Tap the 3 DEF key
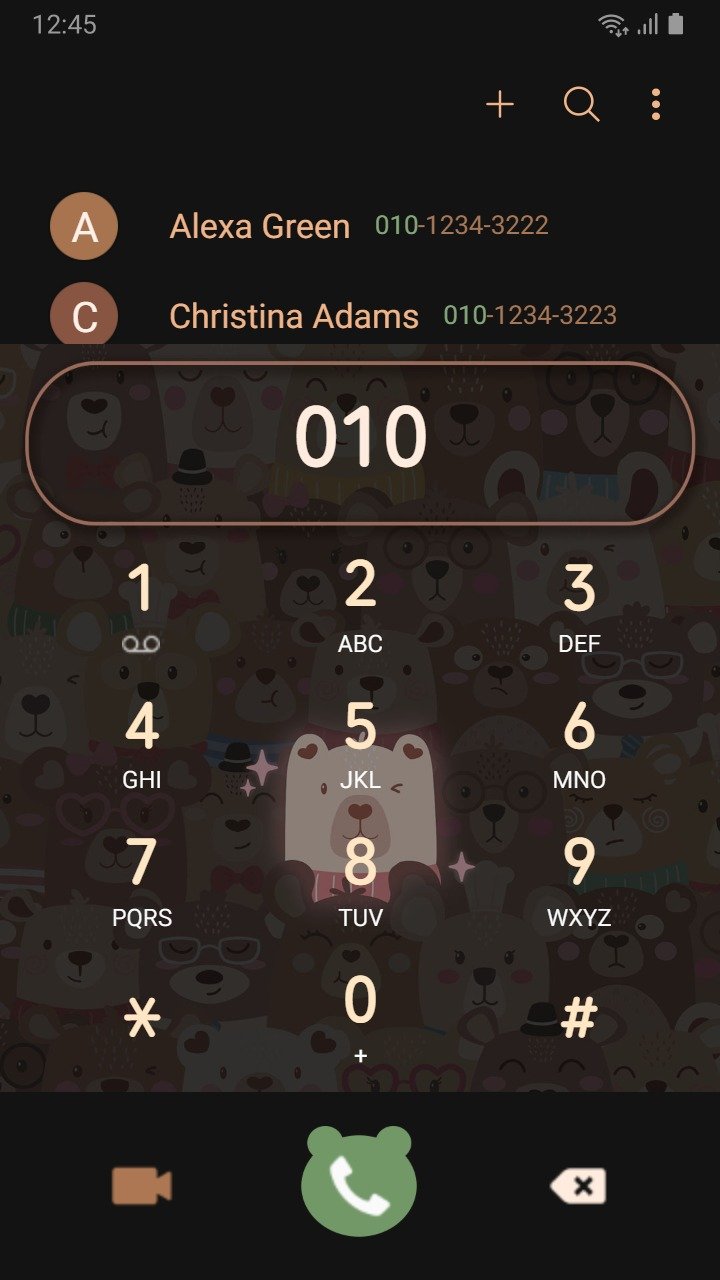Viewport: 720px width, 1280px height. click(x=579, y=607)
